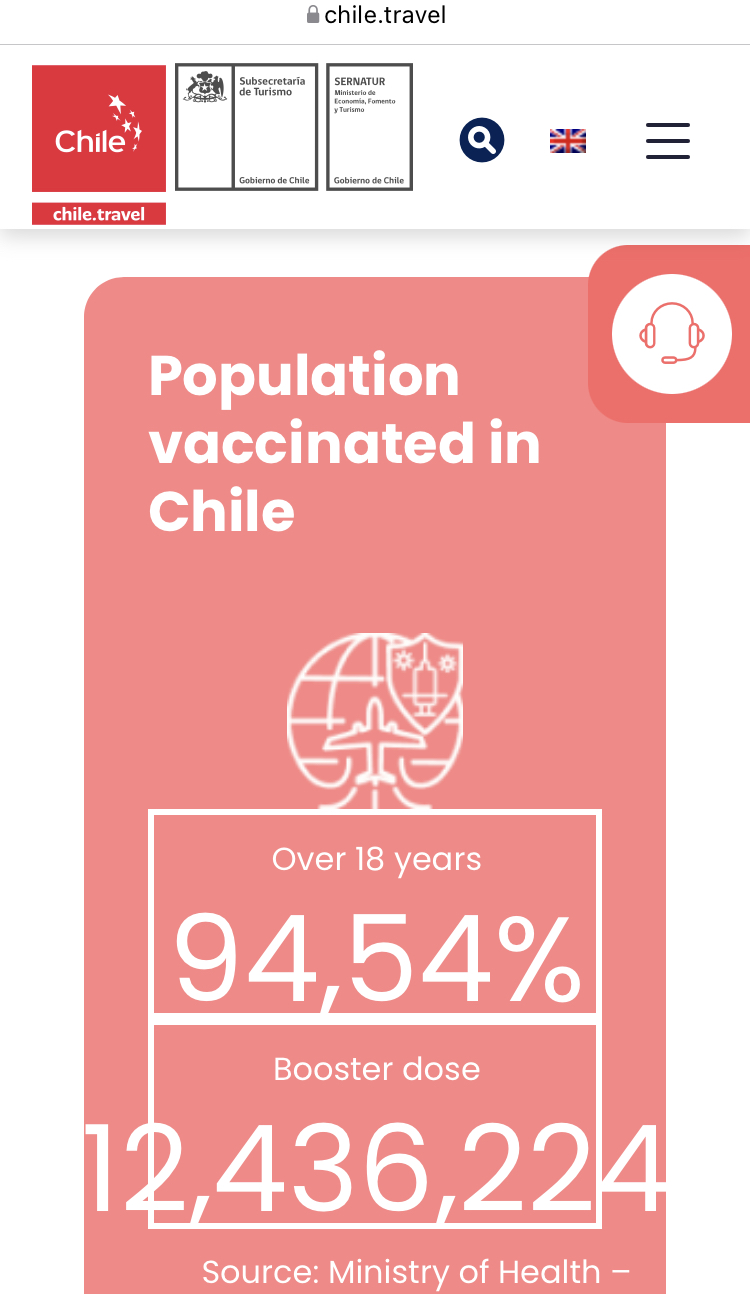Open the headset support button
This screenshot has width=750, height=1294.
(672, 334)
